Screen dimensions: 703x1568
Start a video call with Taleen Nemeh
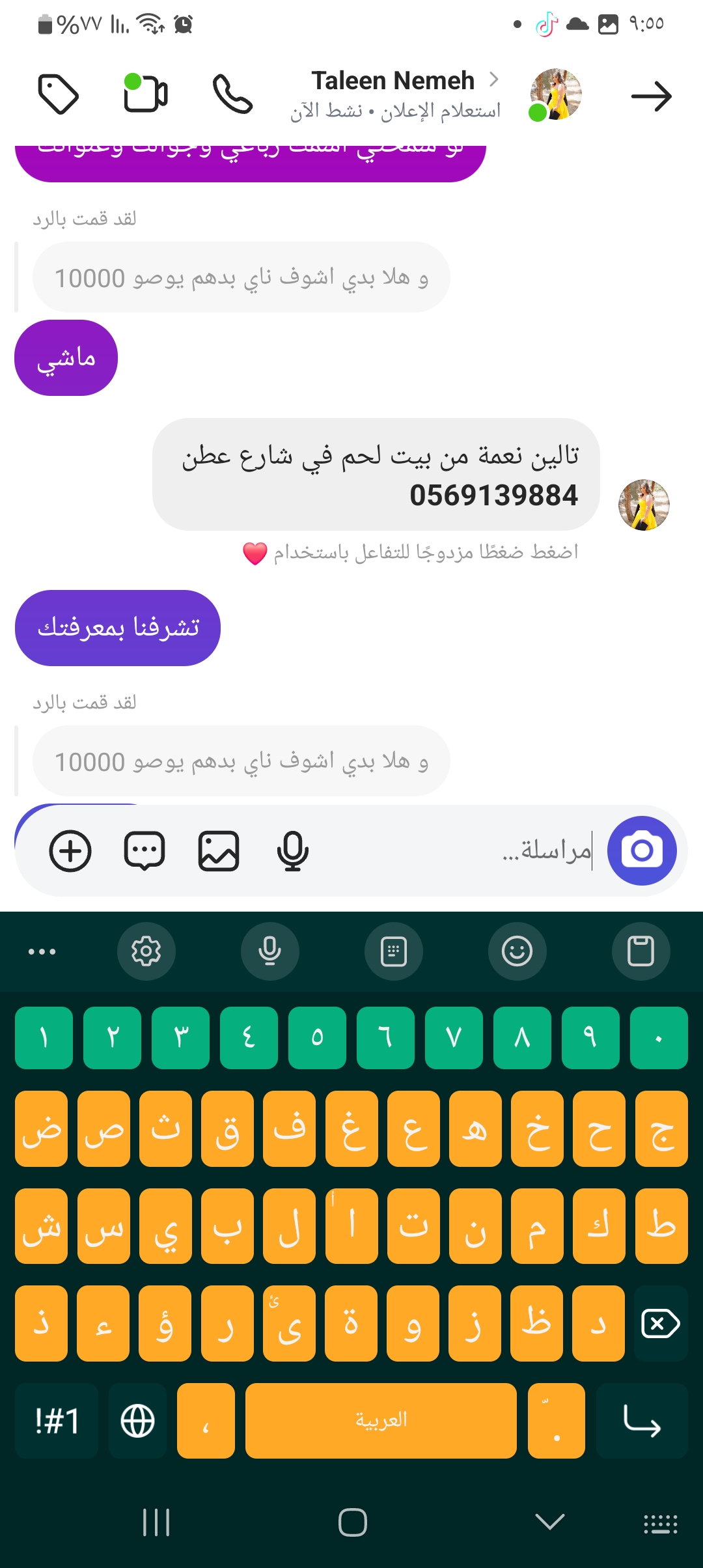(145, 94)
